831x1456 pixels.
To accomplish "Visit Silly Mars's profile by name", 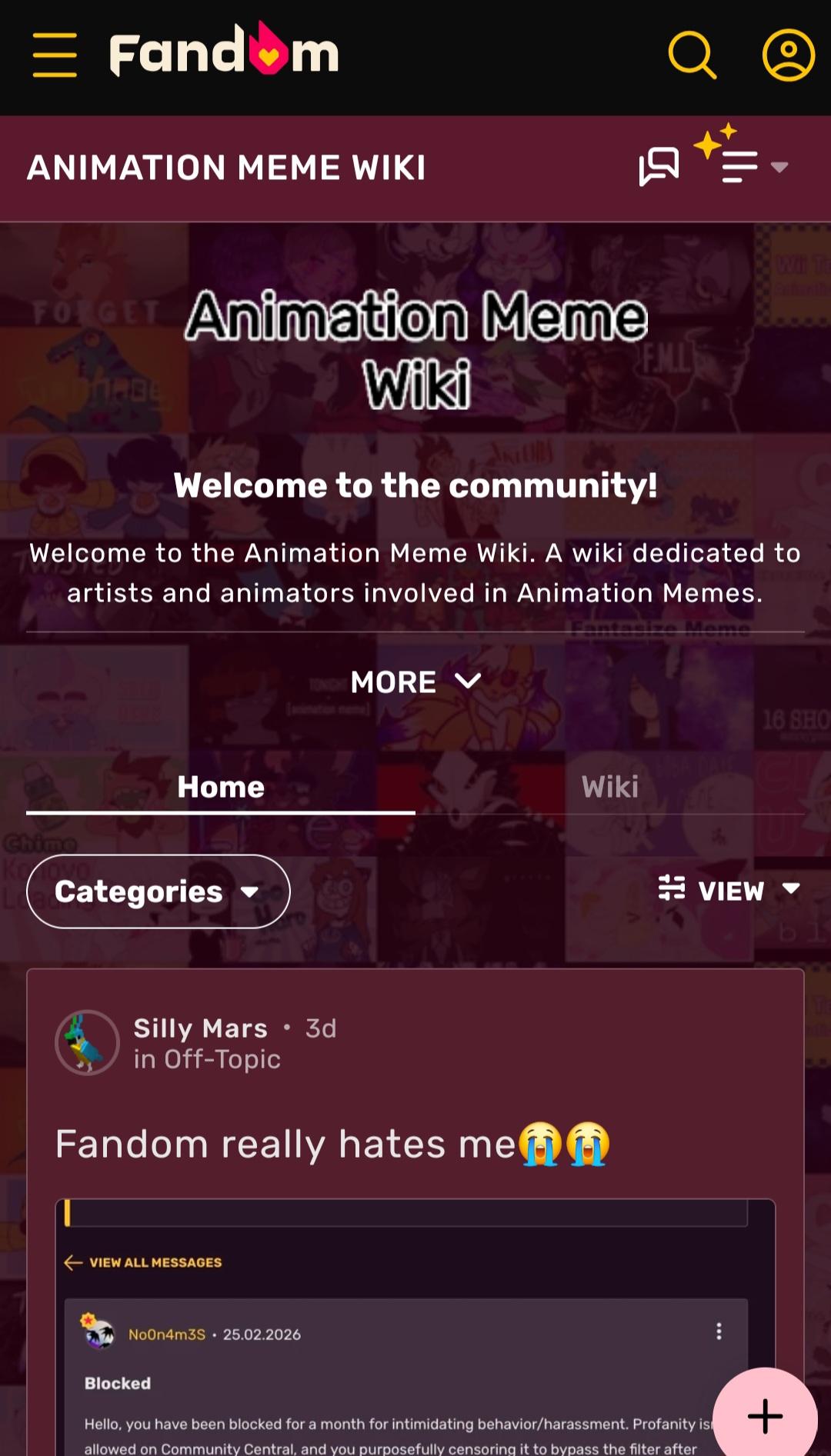I will tap(200, 1028).
